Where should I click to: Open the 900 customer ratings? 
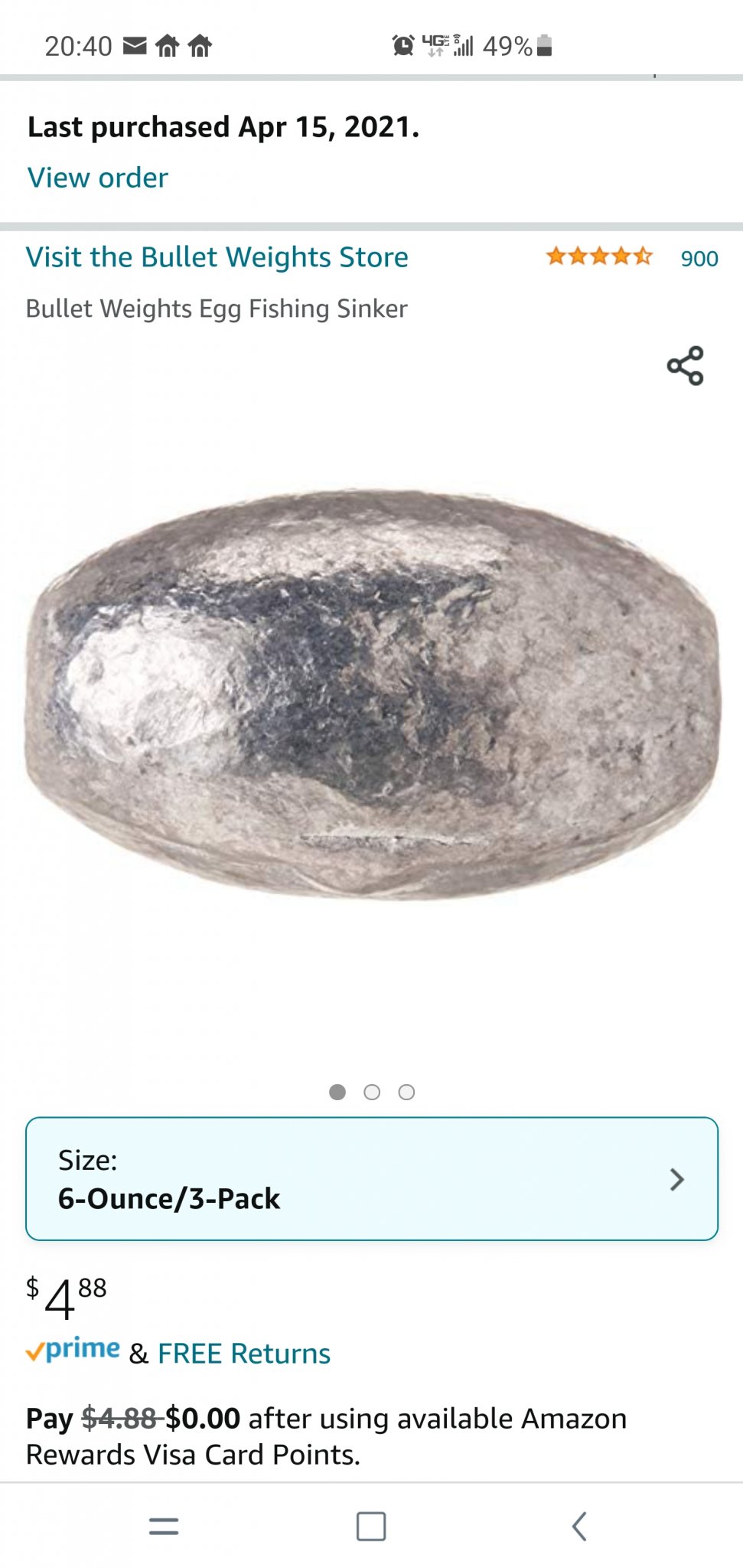pos(699,259)
